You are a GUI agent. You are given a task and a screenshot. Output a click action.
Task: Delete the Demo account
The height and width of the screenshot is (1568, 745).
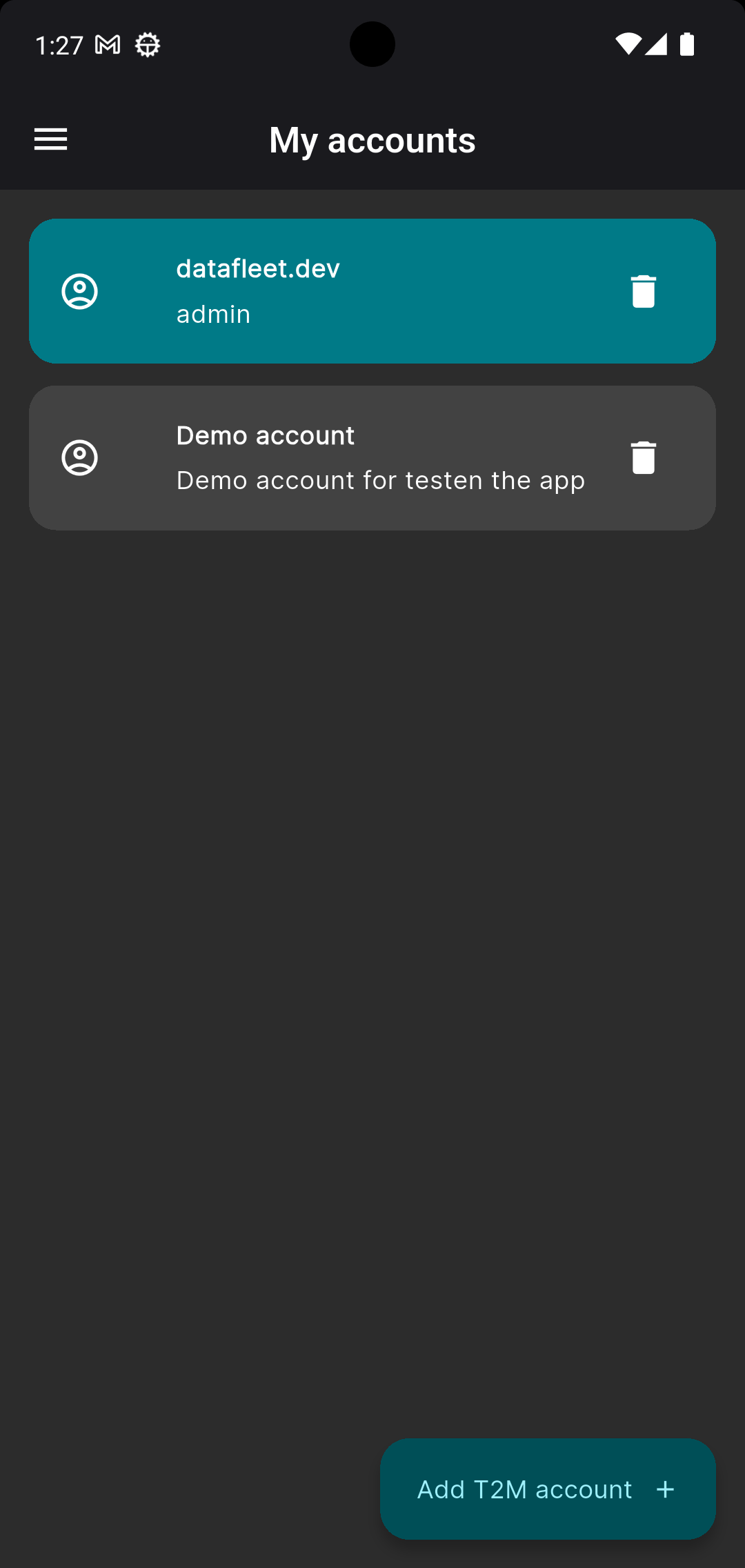643,457
